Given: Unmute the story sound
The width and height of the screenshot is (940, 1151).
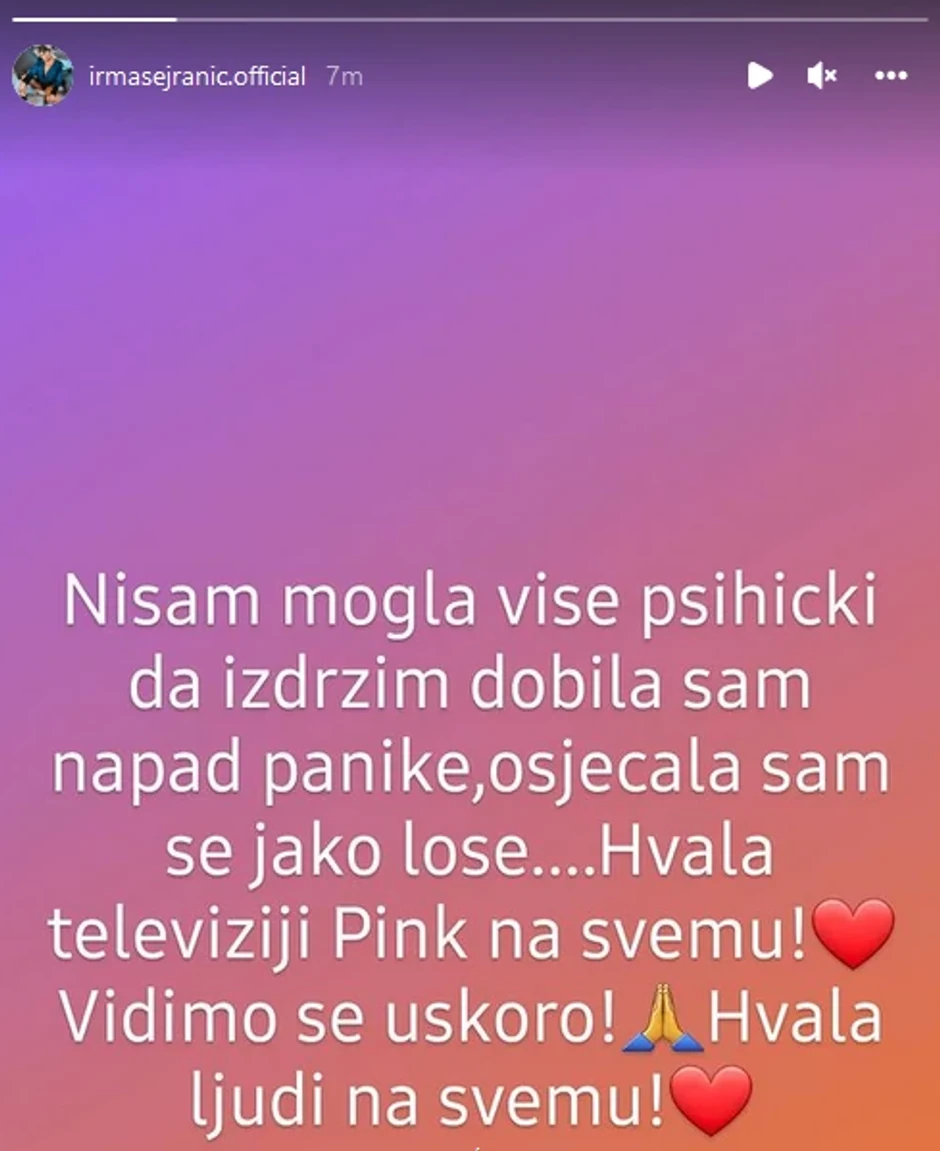Looking at the screenshot, I should click(x=822, y=75).
